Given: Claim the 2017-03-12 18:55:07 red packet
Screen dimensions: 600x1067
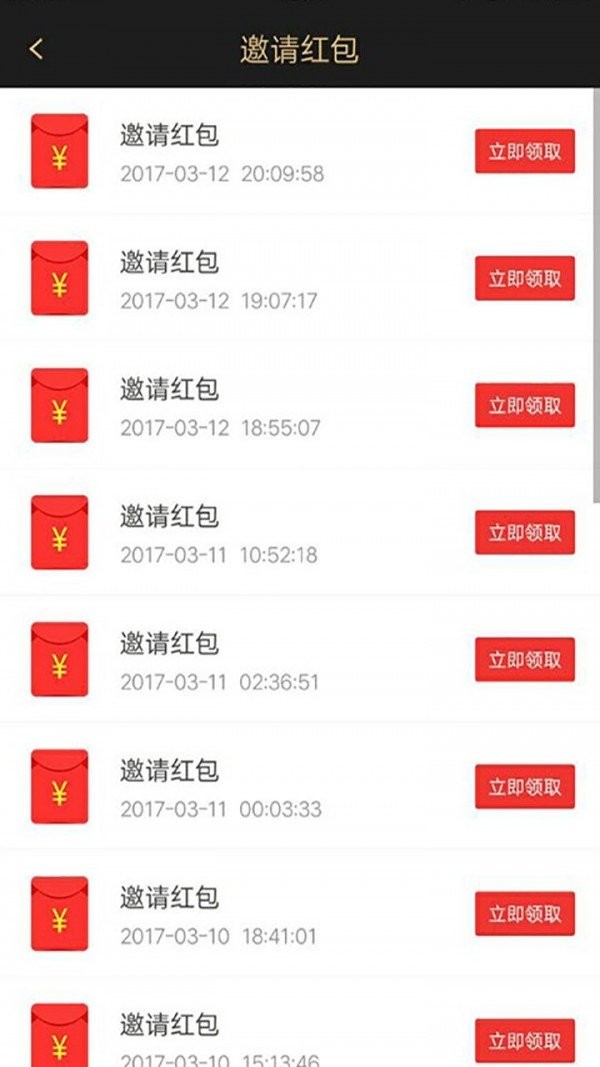Looking at the screenshot, I should 524,406.
